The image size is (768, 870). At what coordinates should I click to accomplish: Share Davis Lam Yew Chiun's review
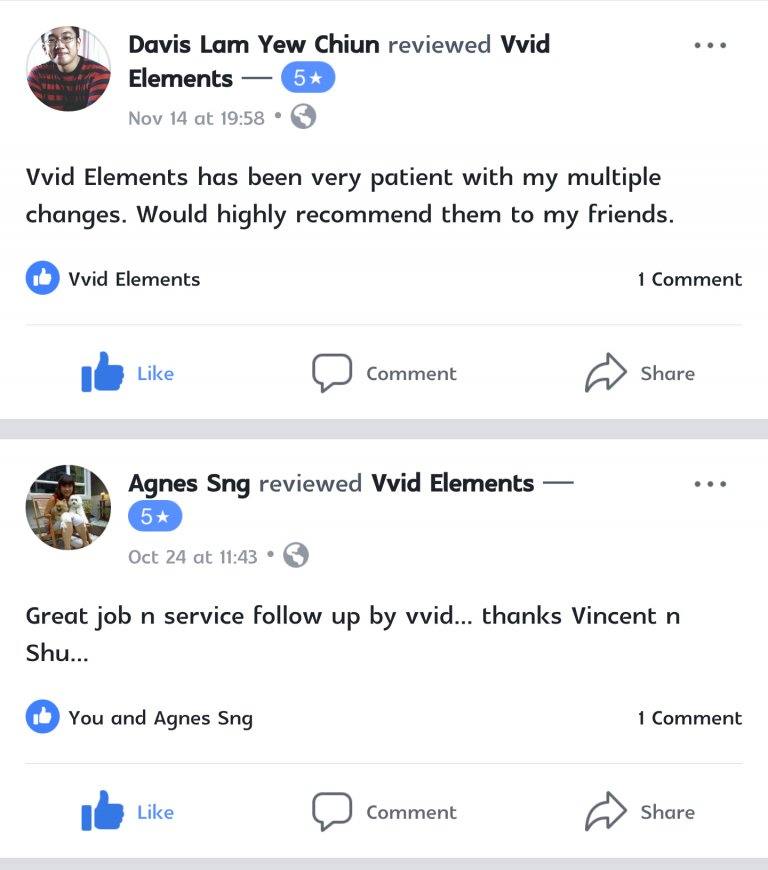point(640,374)
